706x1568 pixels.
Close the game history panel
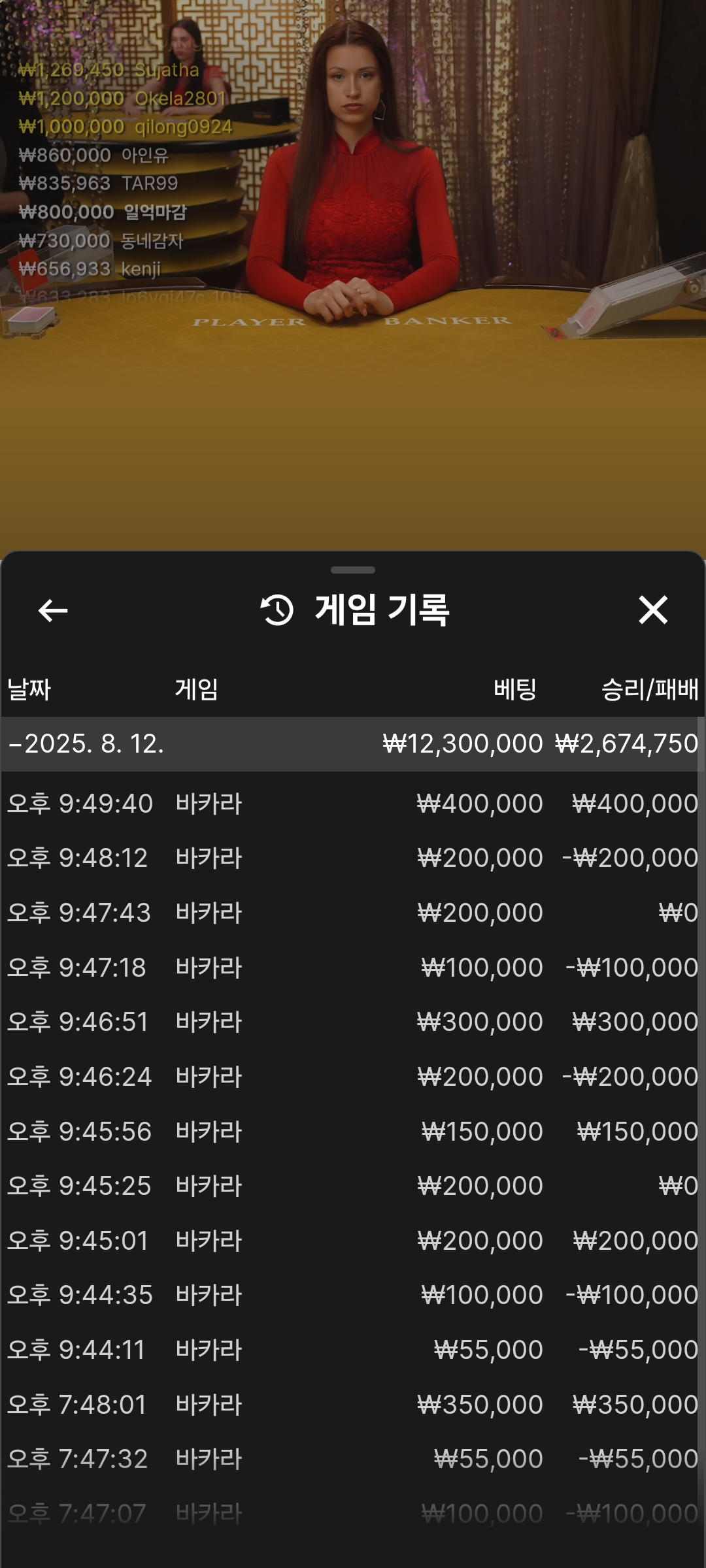tap(652, 610)
